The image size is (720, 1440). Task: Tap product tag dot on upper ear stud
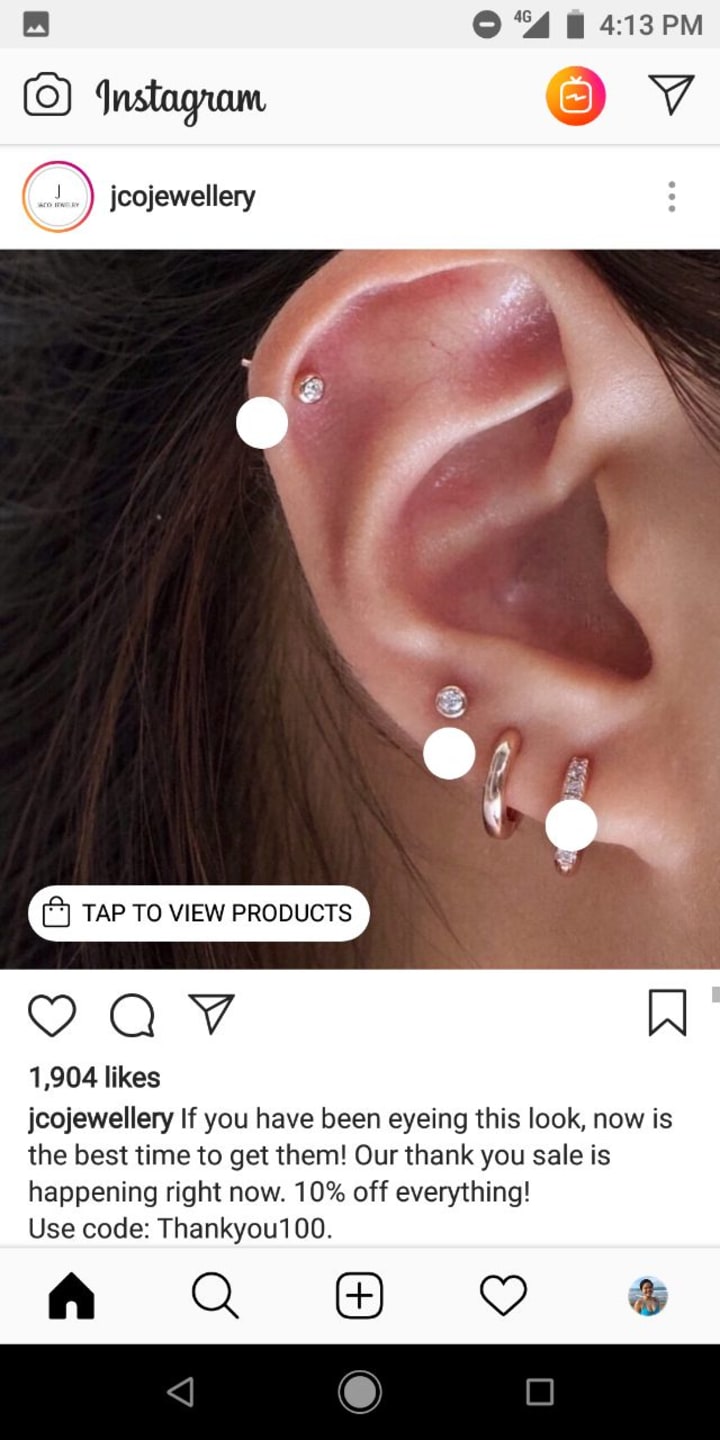tap(262, 423)
